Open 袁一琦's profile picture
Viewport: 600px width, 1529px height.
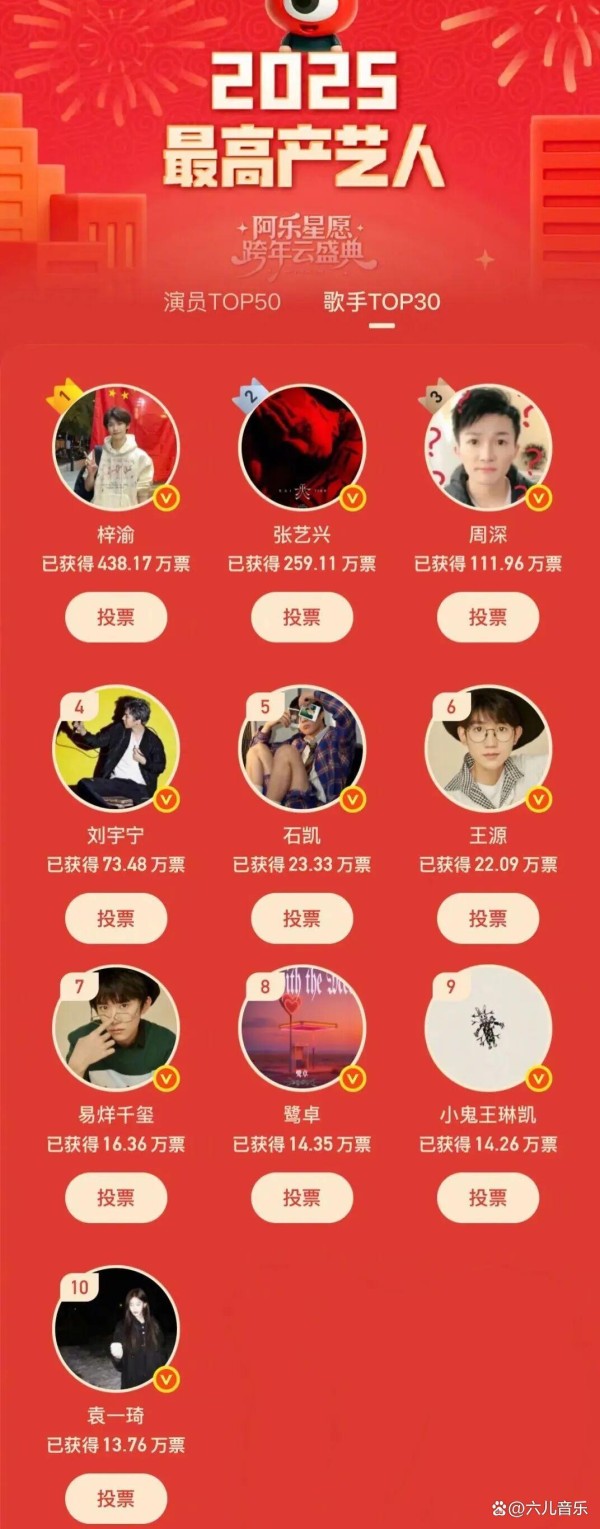coord(116,1329)
